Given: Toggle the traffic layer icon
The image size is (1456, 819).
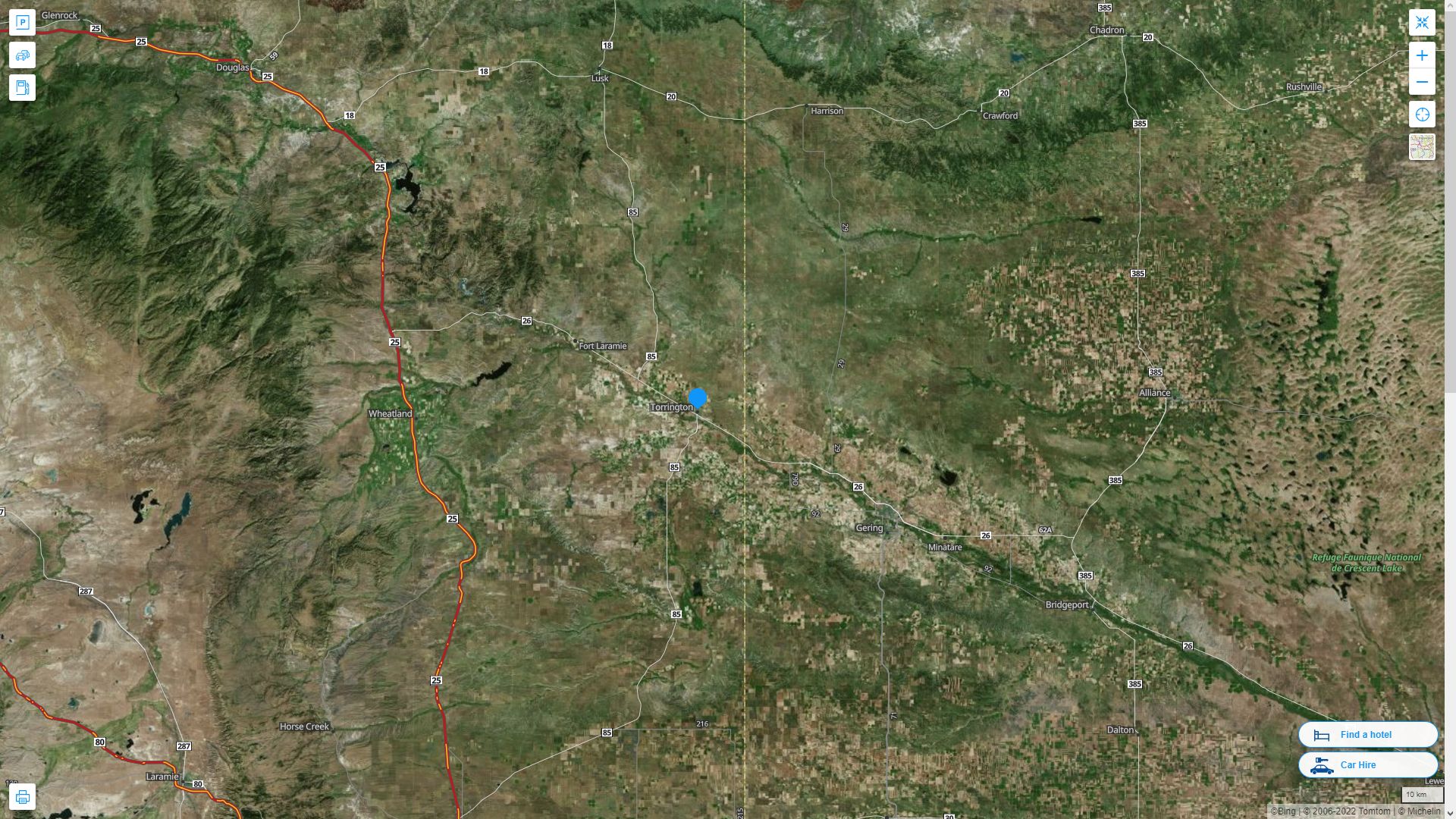Looking at the screenshot, I should (22, 55).
